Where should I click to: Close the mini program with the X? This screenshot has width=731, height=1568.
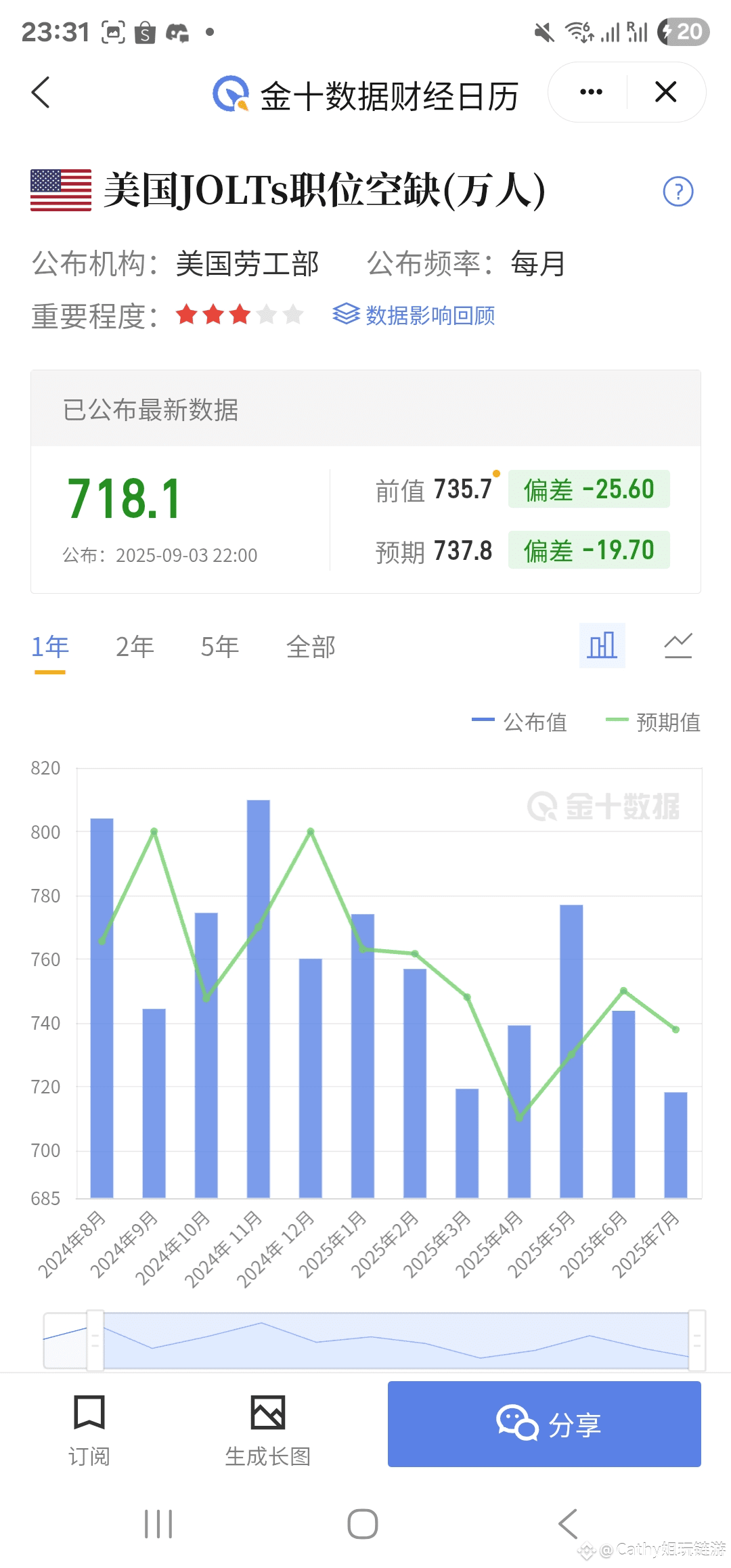pos(665,92)
